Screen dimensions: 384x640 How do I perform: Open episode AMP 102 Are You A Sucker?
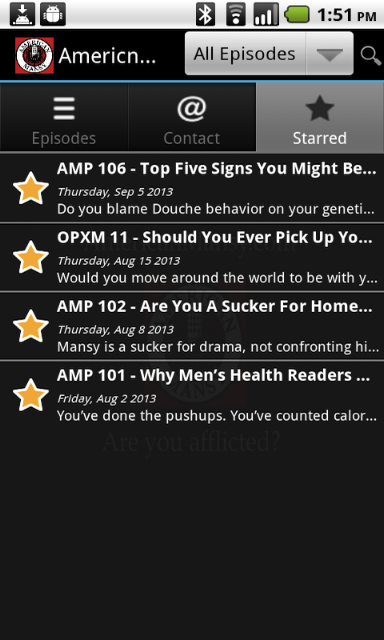pyautogui.click(x=192, y=326)
